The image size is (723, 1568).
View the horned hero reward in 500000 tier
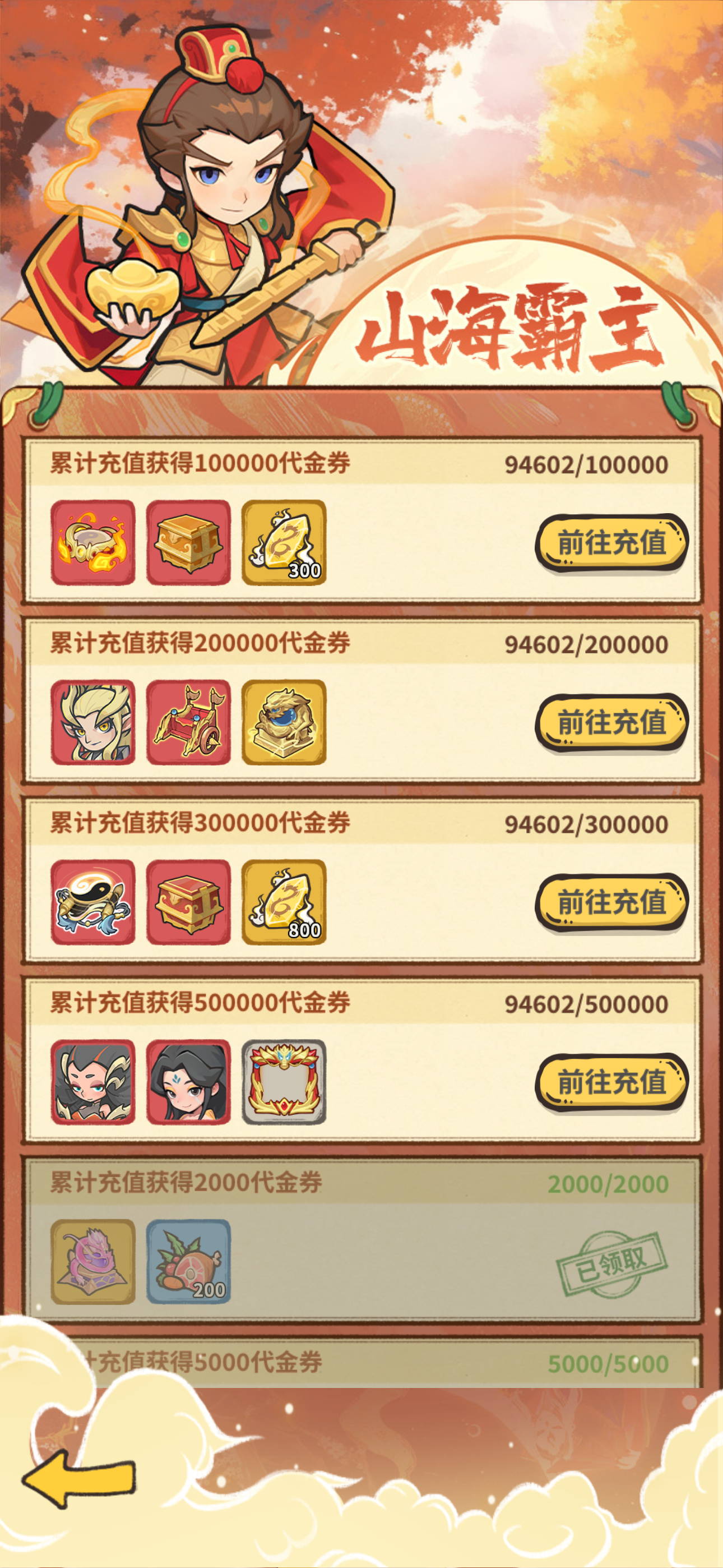93,1081
